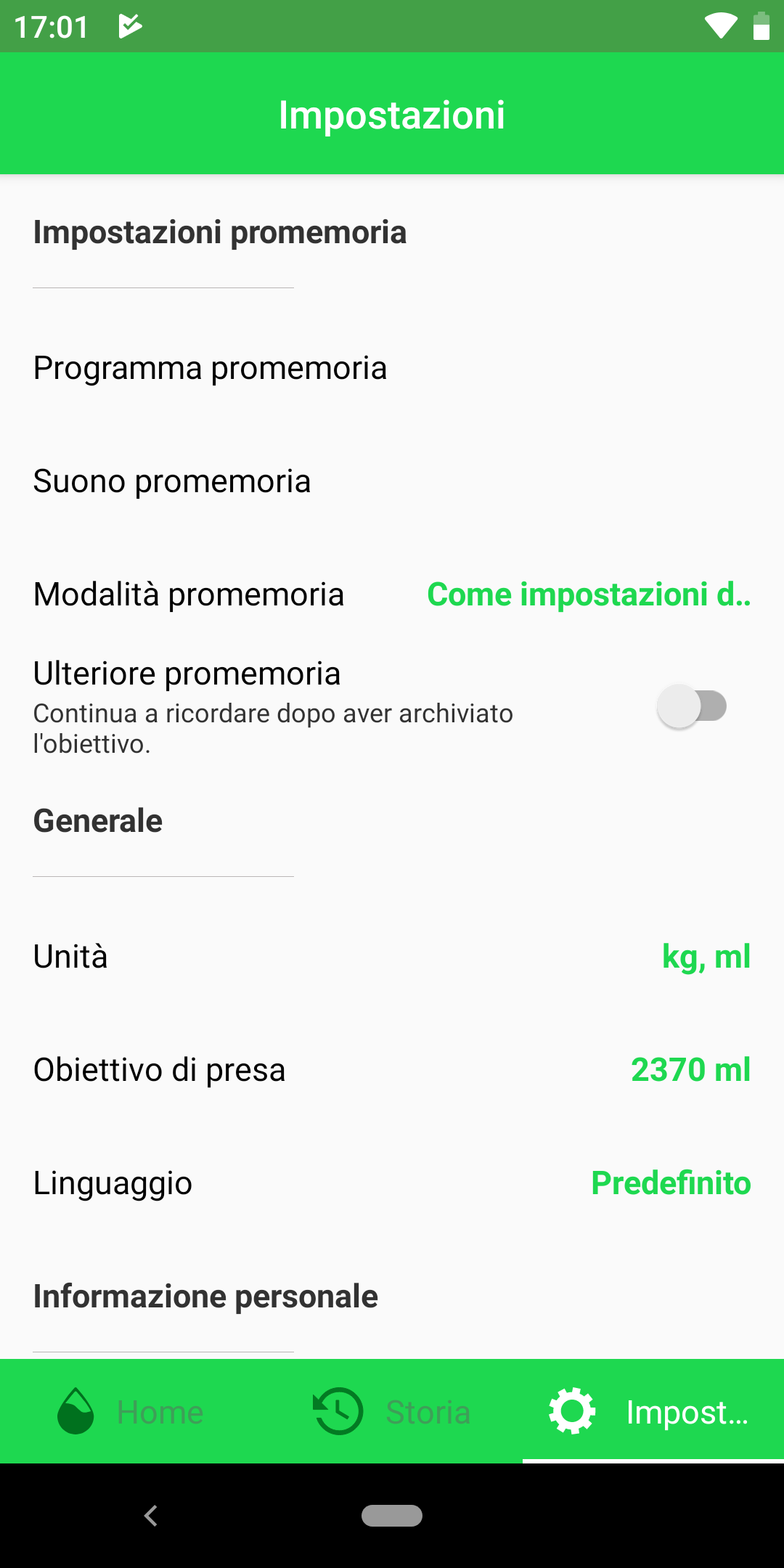Switch to the Storia tab
The image size is (784, 1568).
[392, 1411]
